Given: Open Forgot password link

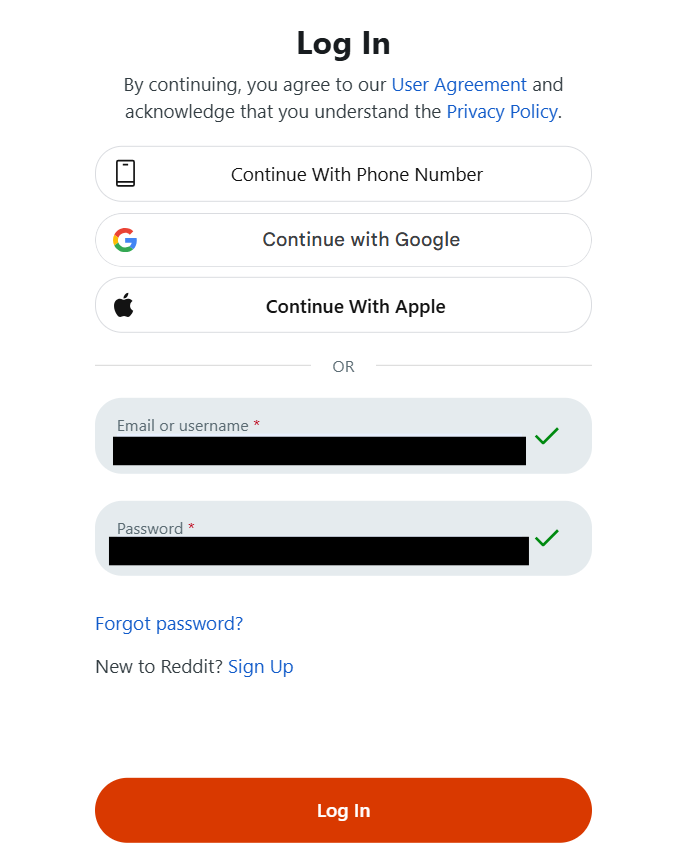Looking at the screenshot, I should point(169,624).
